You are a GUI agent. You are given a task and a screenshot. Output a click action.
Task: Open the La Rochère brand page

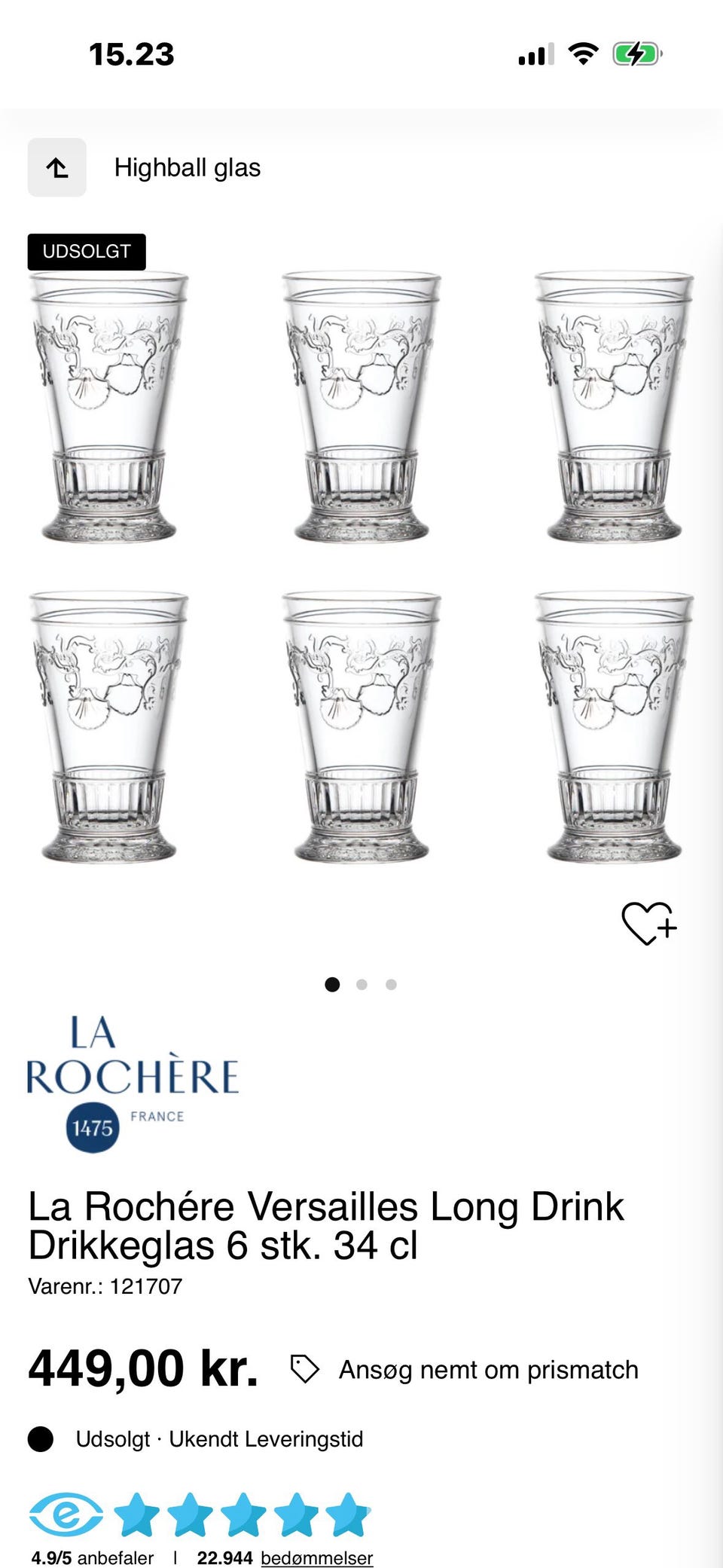click(x=133, y=1083)
